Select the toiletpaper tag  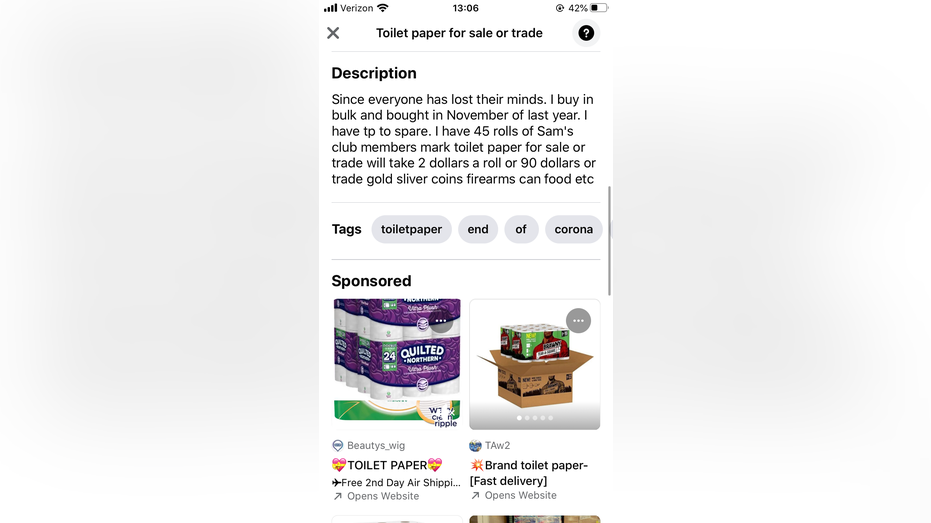[411, 229]
